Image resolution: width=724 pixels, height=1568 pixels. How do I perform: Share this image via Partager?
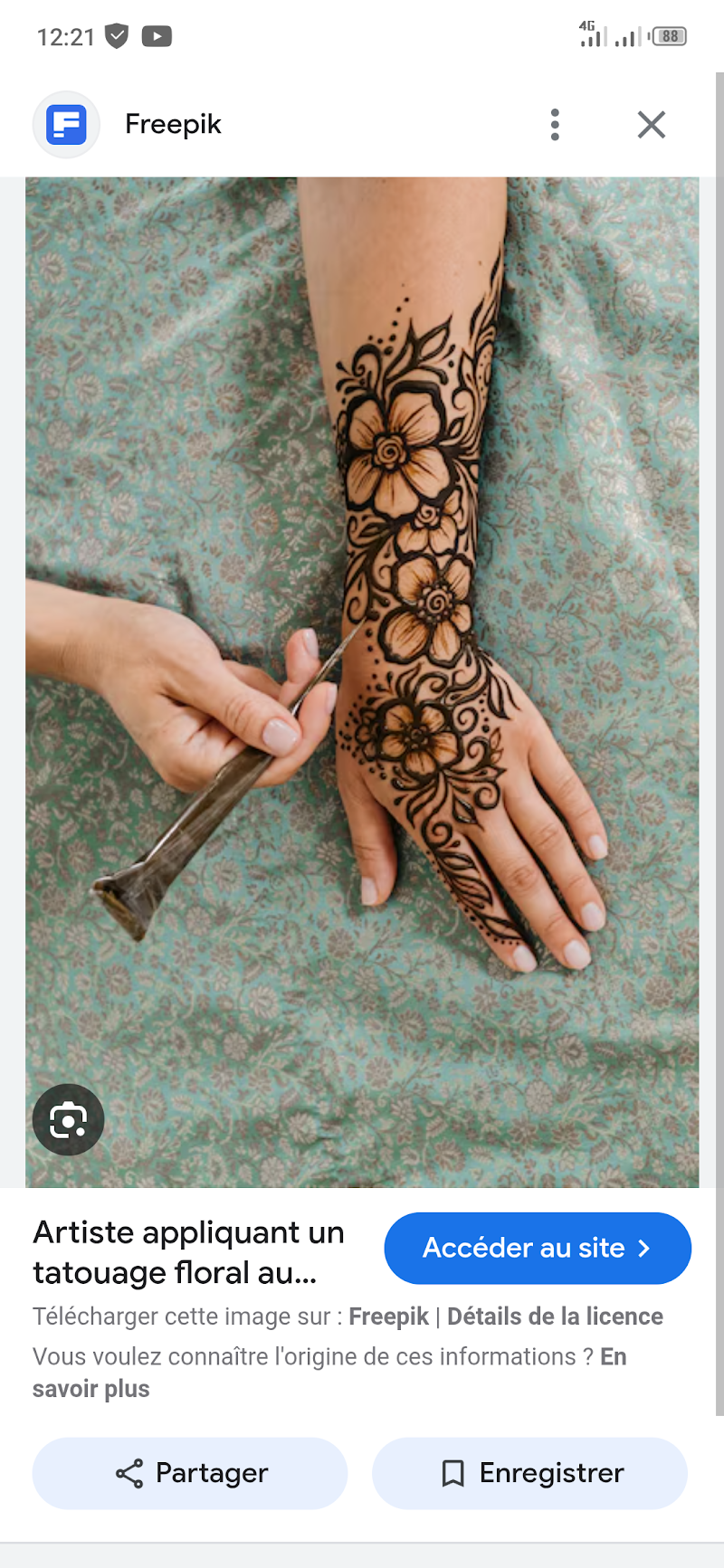(190, 1473)
